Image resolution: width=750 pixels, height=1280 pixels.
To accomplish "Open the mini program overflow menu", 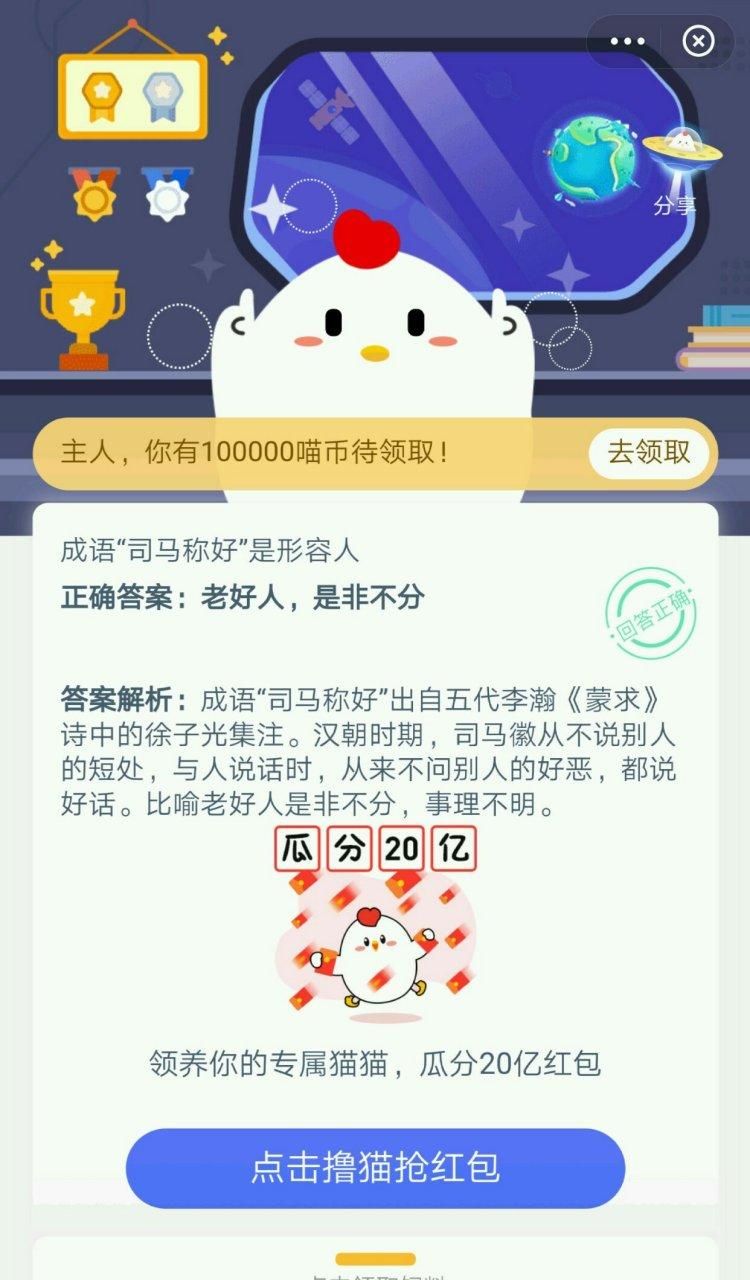I will (627, 41).
